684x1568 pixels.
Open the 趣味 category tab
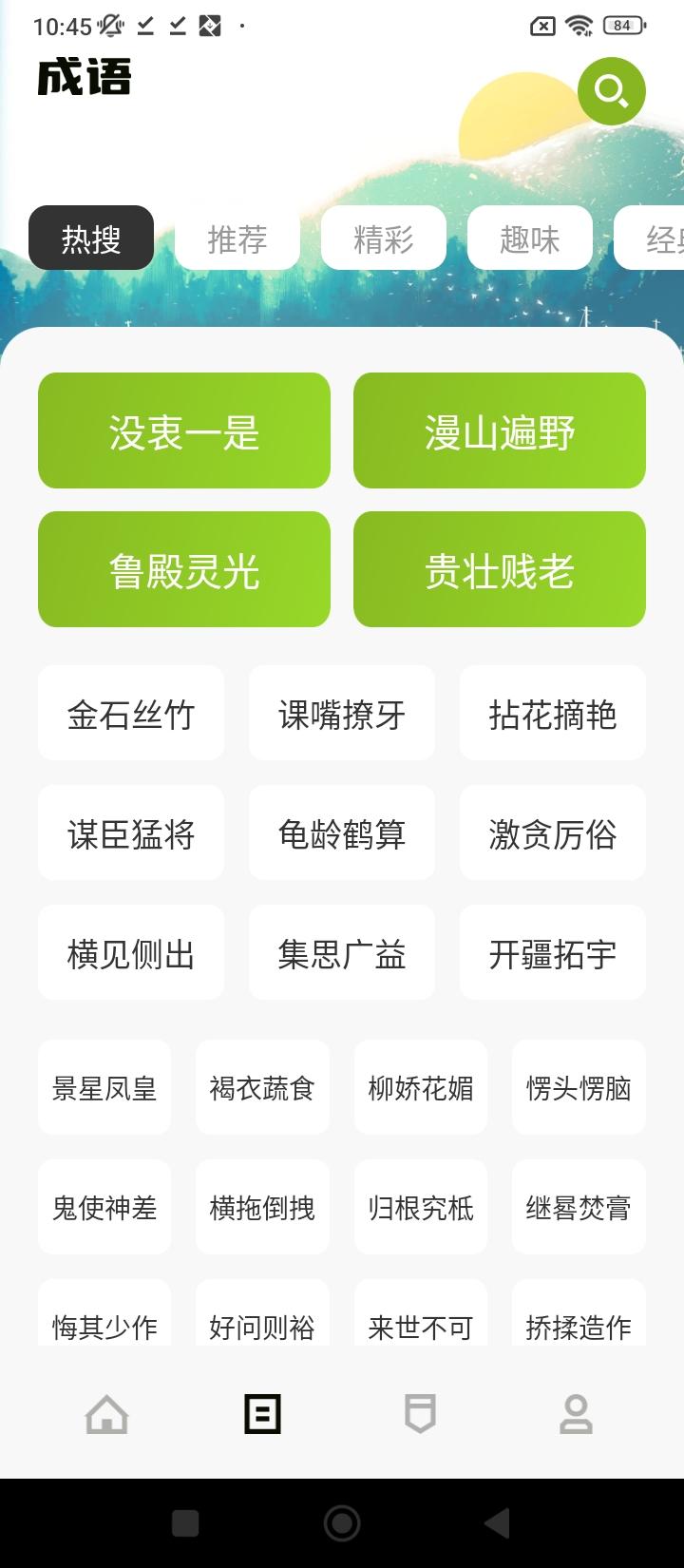[529, 239]
